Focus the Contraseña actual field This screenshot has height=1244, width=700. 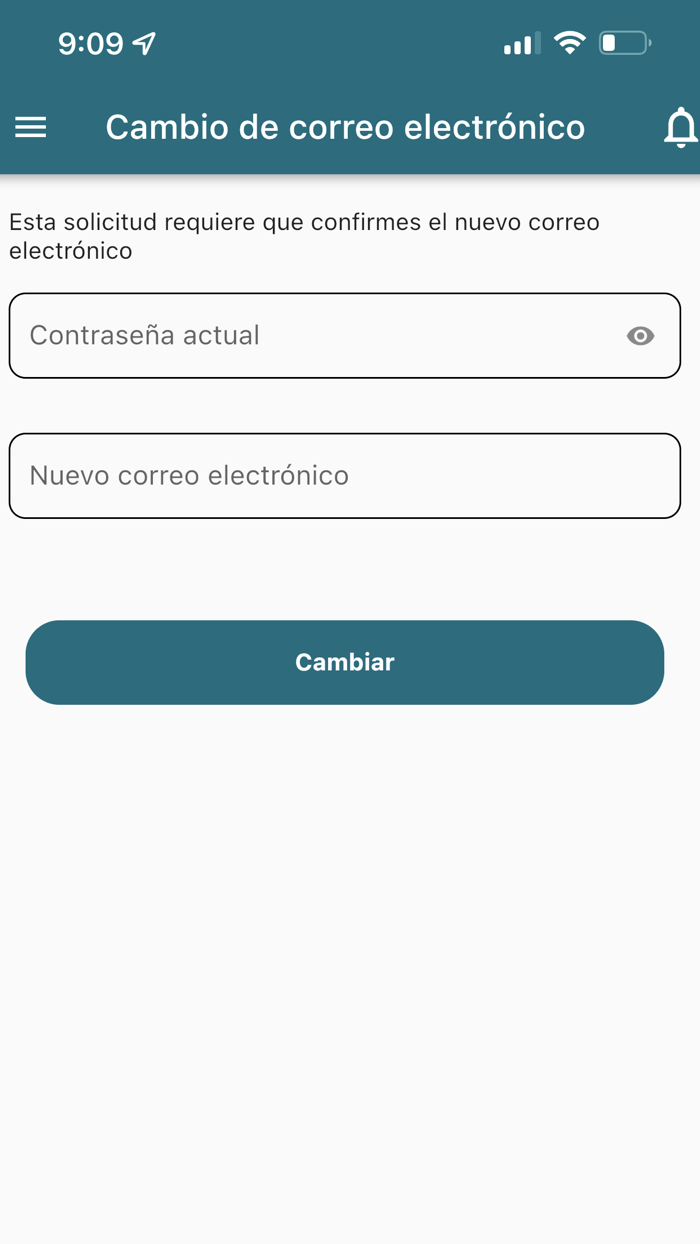(x=345, y=336)
